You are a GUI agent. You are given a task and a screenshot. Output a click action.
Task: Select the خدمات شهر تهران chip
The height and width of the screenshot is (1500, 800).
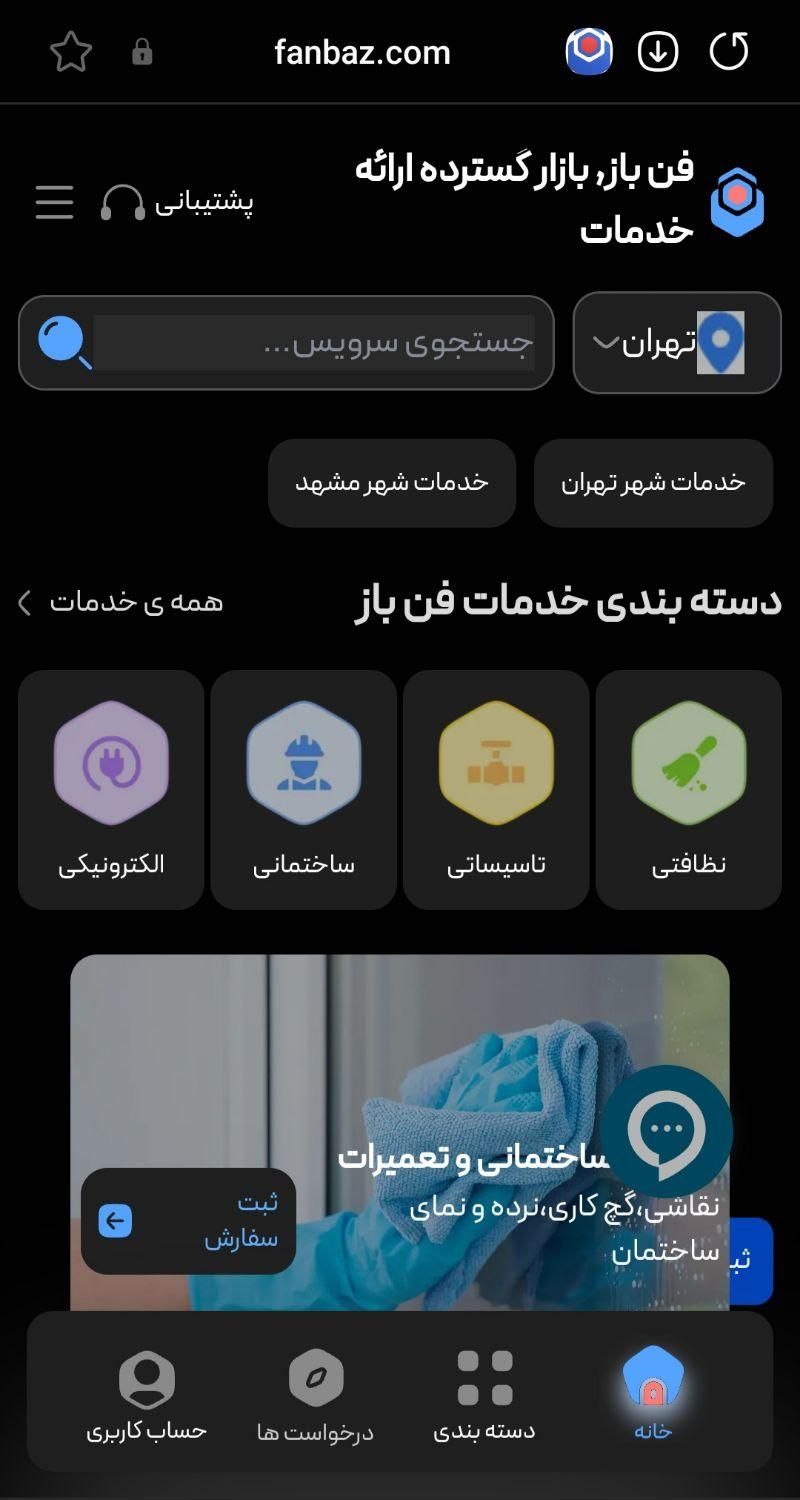pos(653,482)
